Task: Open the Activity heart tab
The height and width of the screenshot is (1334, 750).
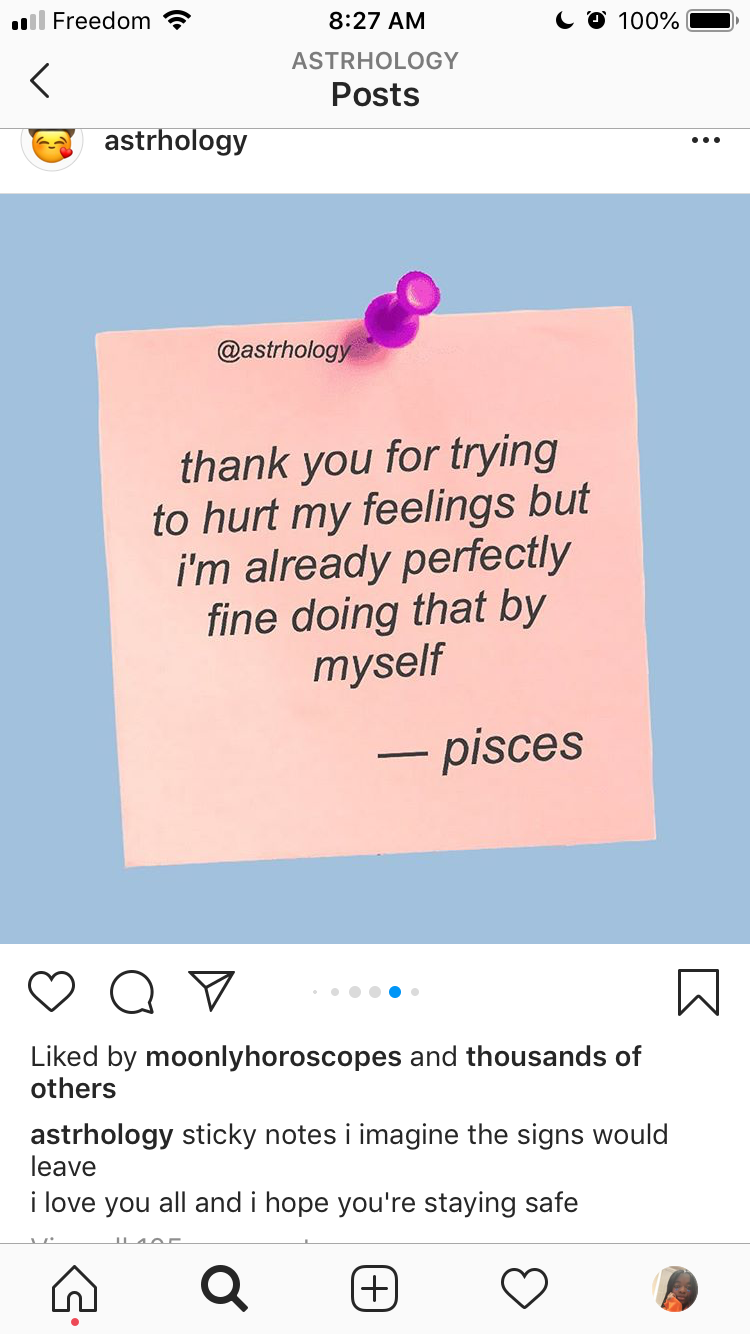Action: tap(525, 1289)
